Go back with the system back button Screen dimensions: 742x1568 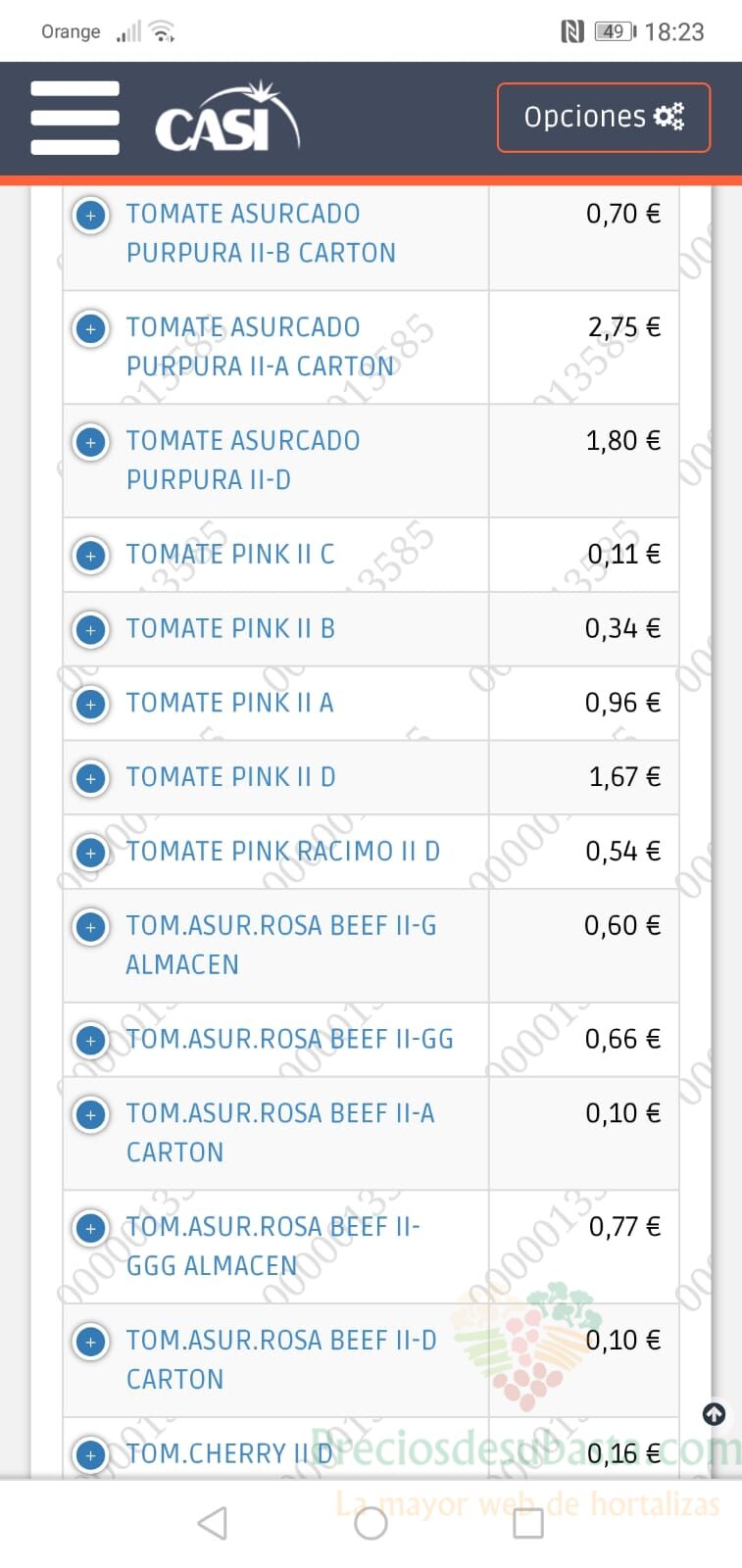[212, 1523]
